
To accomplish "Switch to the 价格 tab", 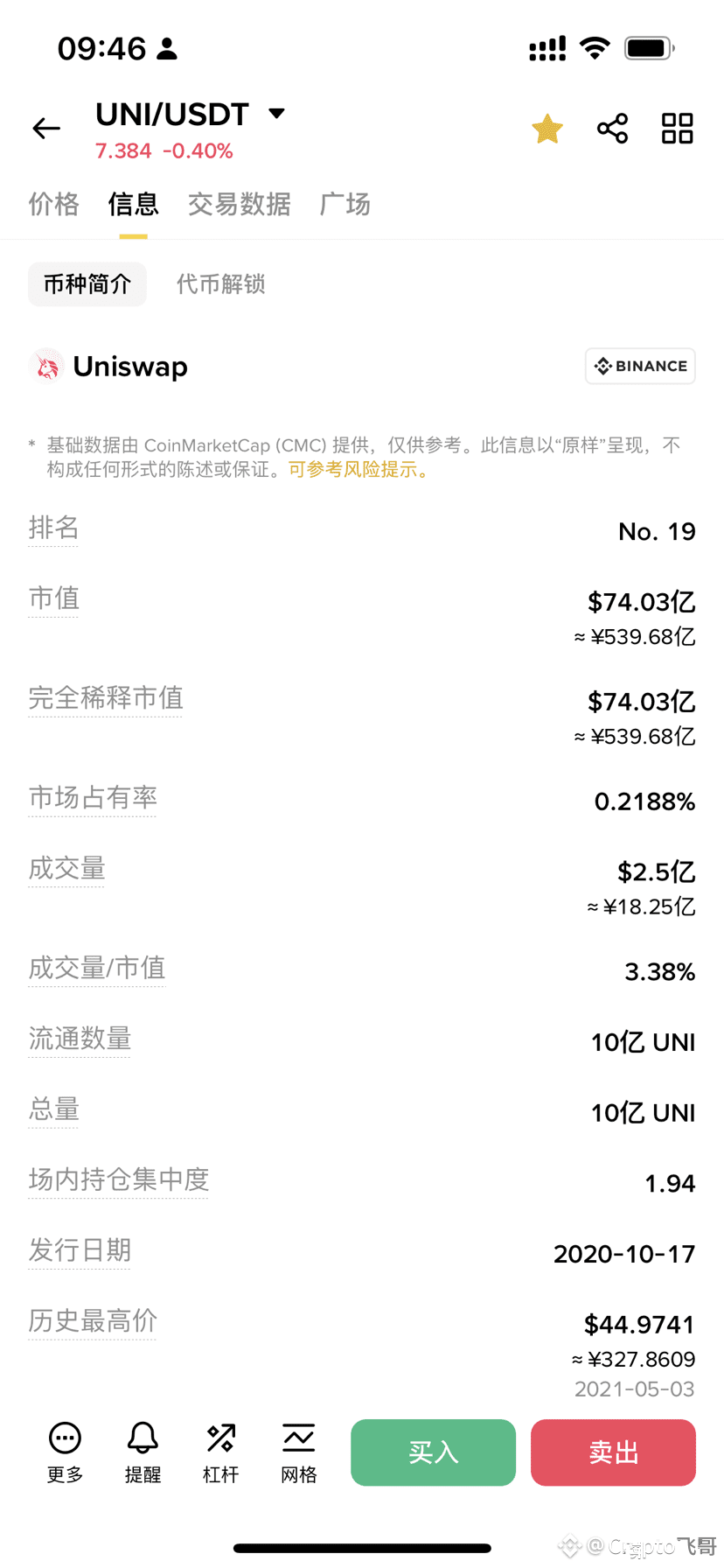I will click(54, 204).
